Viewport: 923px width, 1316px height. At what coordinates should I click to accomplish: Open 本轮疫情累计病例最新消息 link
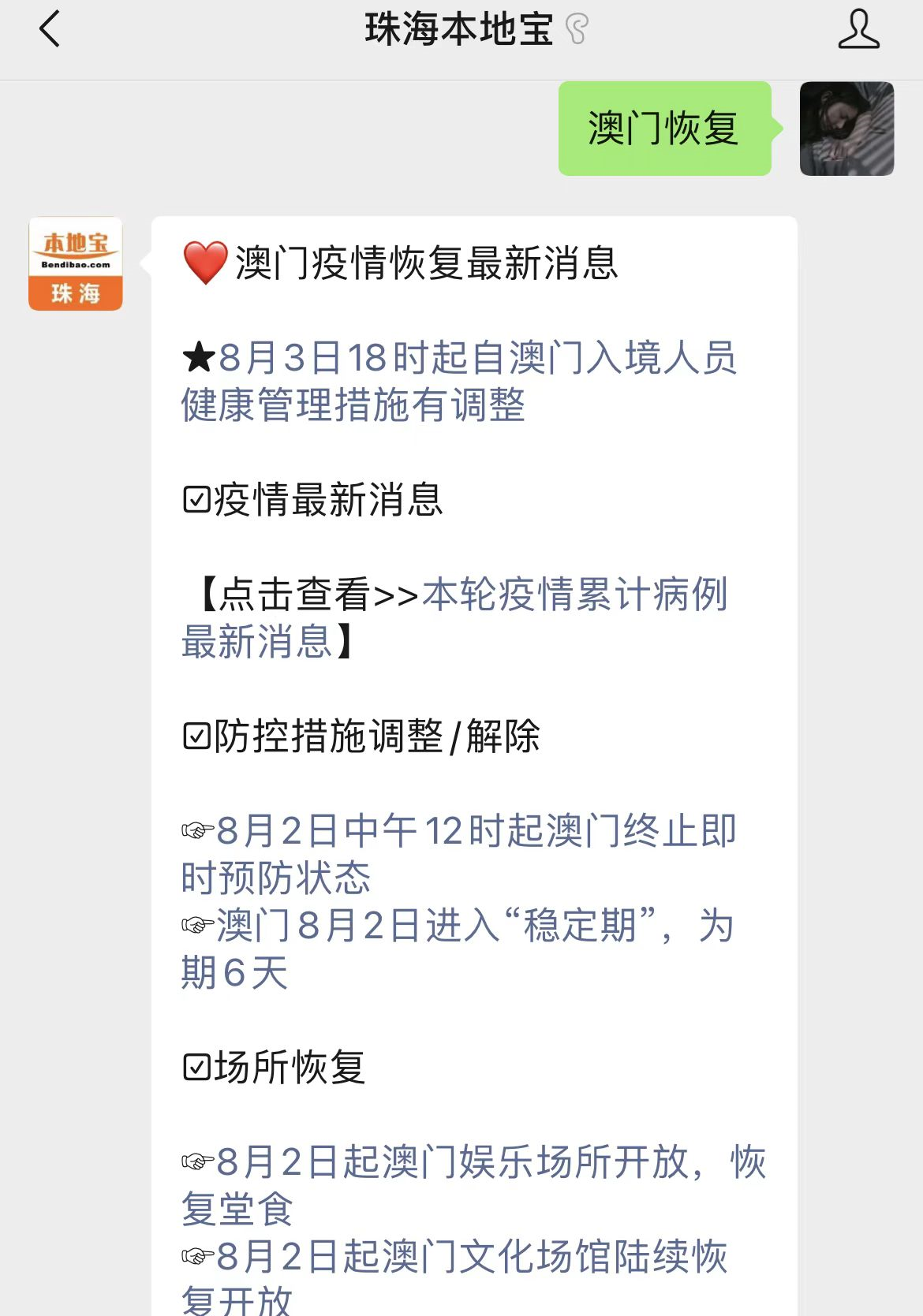point(574,595)
